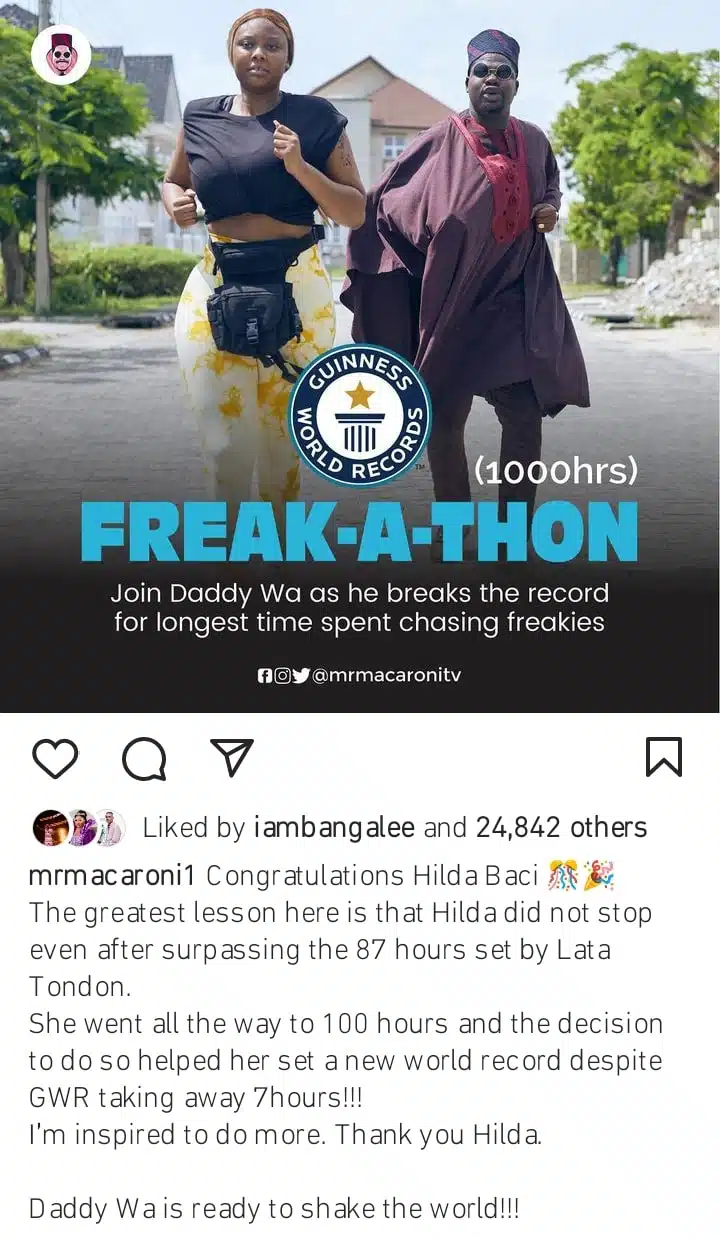The image size is (720, 1239).
Task: Open comments via the speech bubble icon
Action: 144,759
